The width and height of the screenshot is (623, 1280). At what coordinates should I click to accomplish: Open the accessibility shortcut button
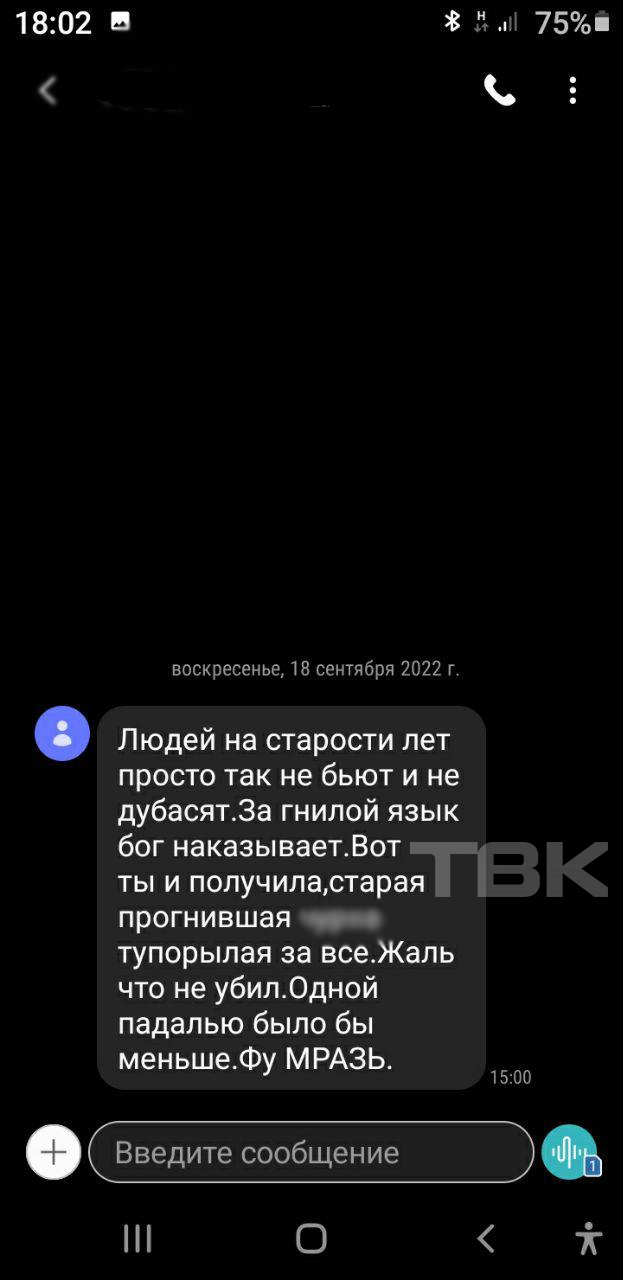[x=589, y=1239]
